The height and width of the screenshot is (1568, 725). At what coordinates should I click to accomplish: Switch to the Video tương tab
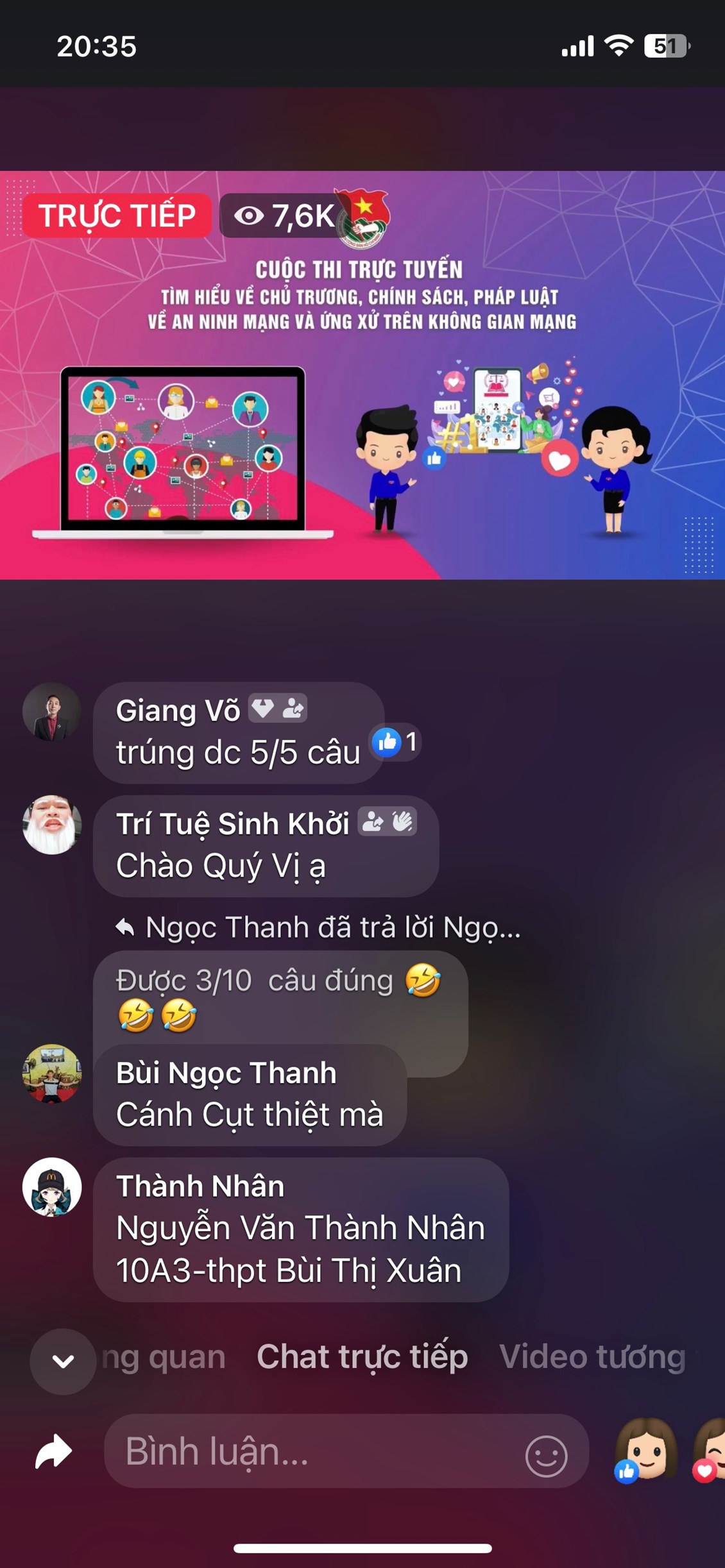(593, 1357)
